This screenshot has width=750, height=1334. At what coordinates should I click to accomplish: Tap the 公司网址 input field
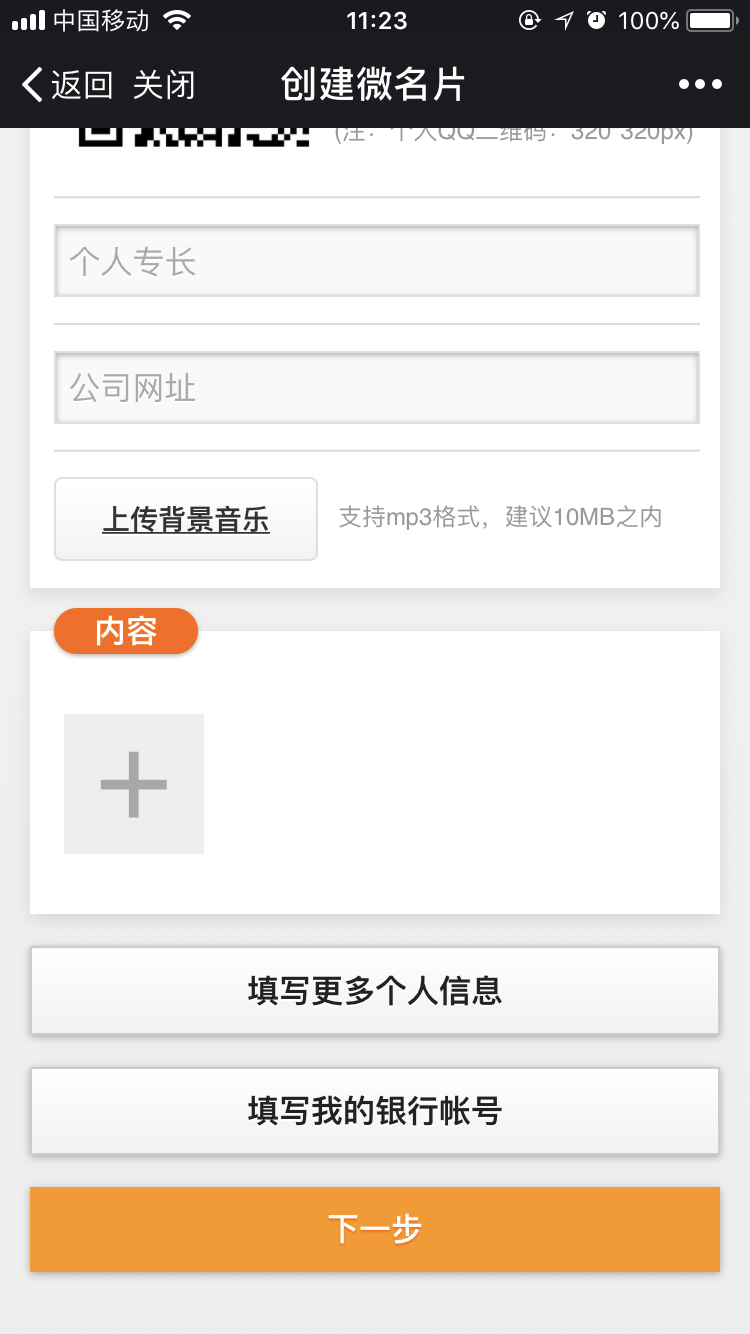tap(376, 388)
